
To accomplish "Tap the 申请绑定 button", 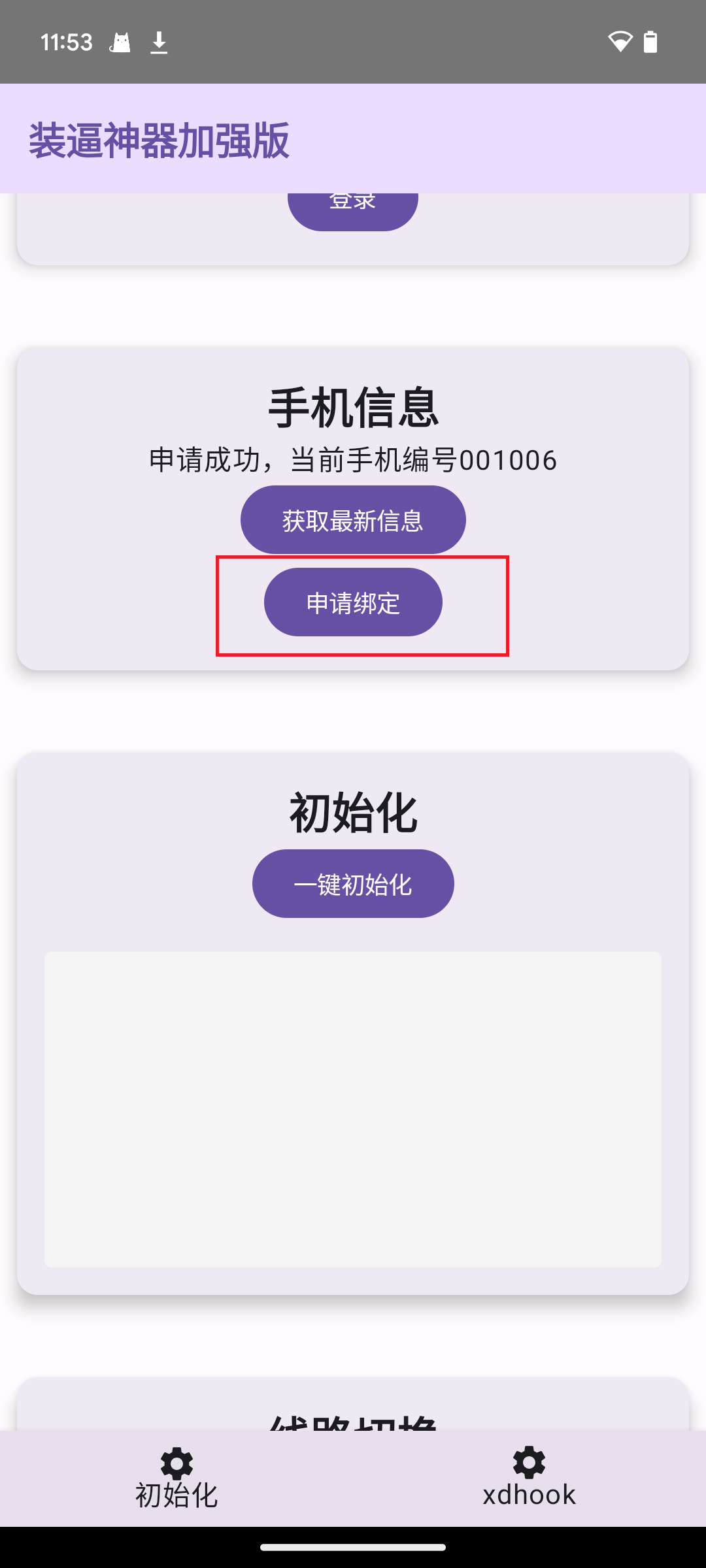I will click(353, 602).
